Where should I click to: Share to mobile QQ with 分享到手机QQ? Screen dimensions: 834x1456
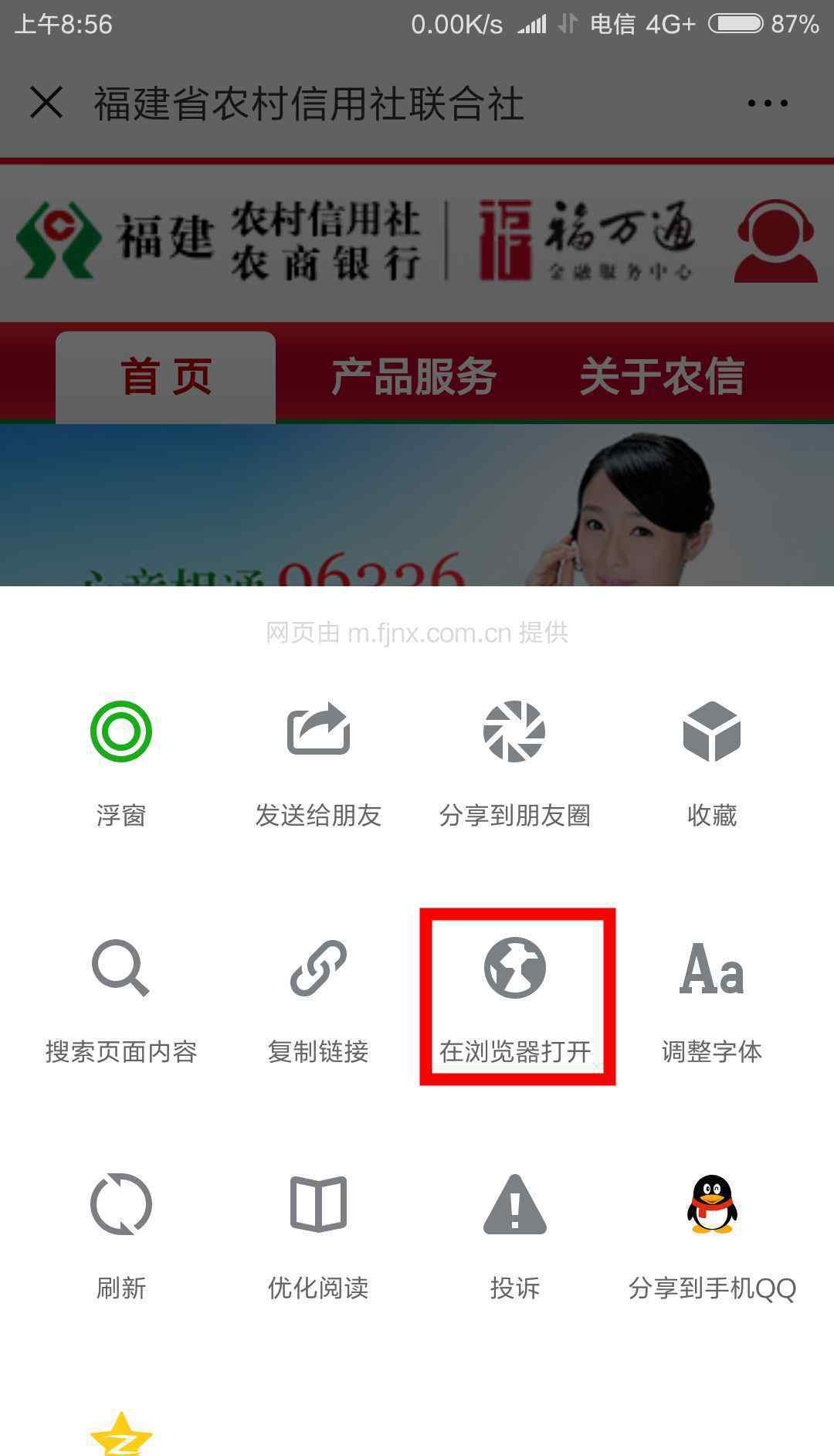(712, 1237)
